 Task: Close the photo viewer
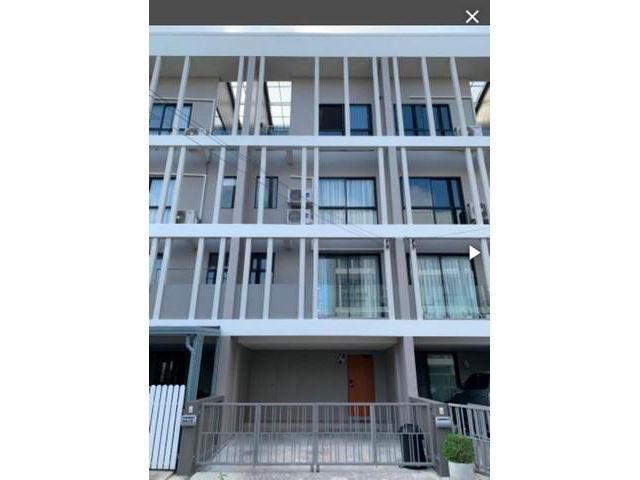tap(472, 16)
